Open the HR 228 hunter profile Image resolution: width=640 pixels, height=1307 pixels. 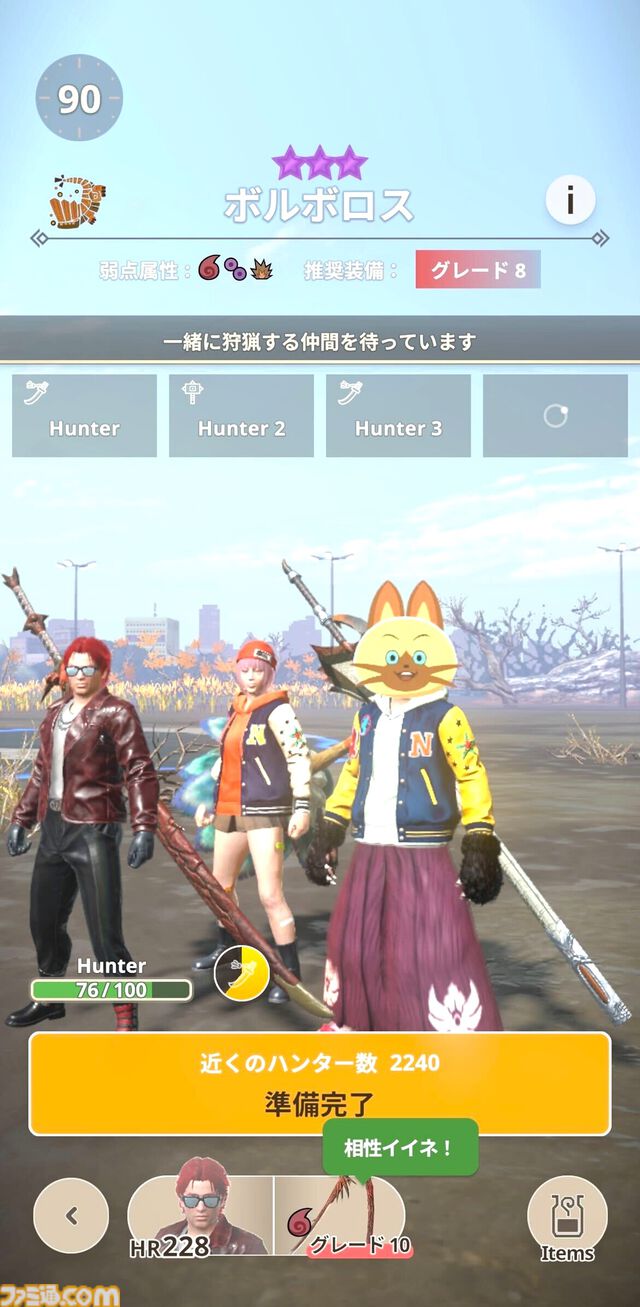coord(200,1216)
